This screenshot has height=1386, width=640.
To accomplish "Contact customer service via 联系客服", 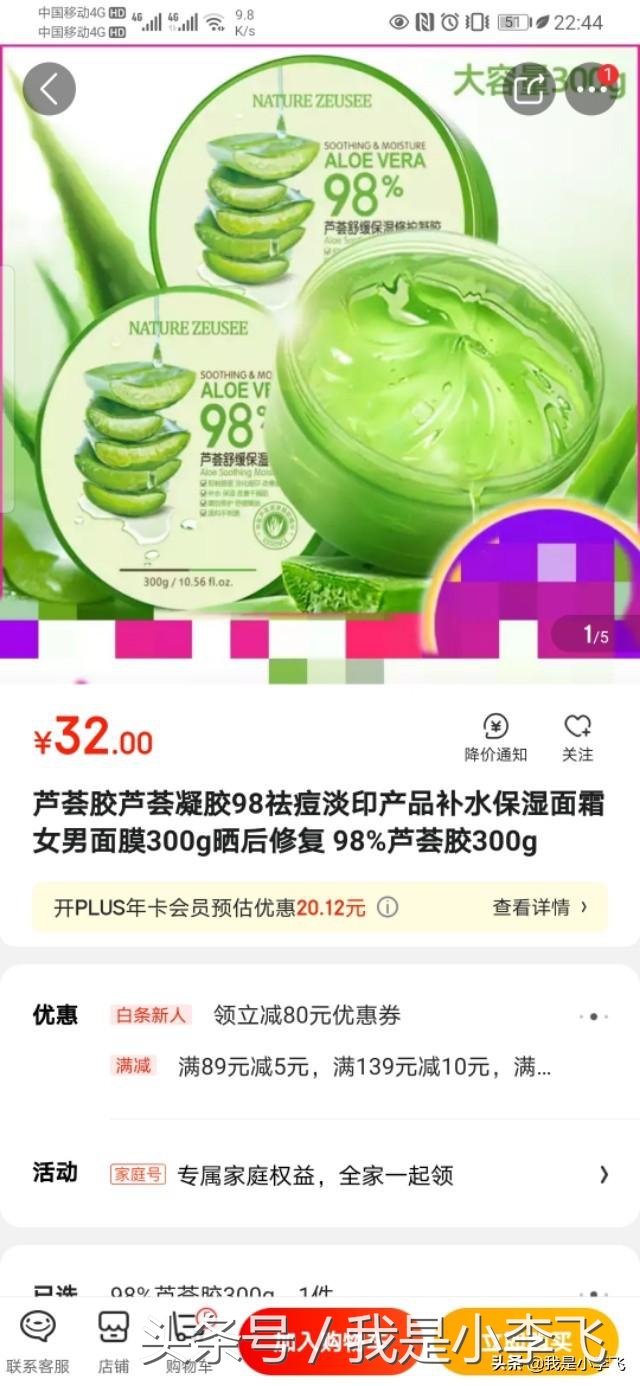I will click(x=38, y=1341).
